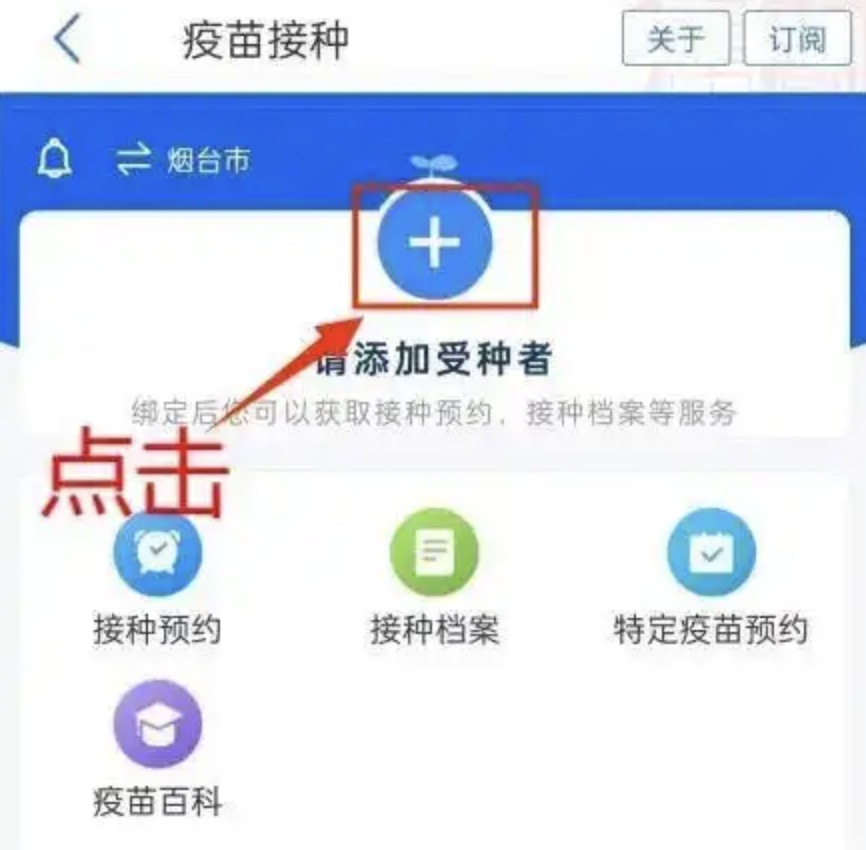The width and height of the screenshot is (866, 850).
Task: Tap the 订阅 button
Action: coord(798,40)
